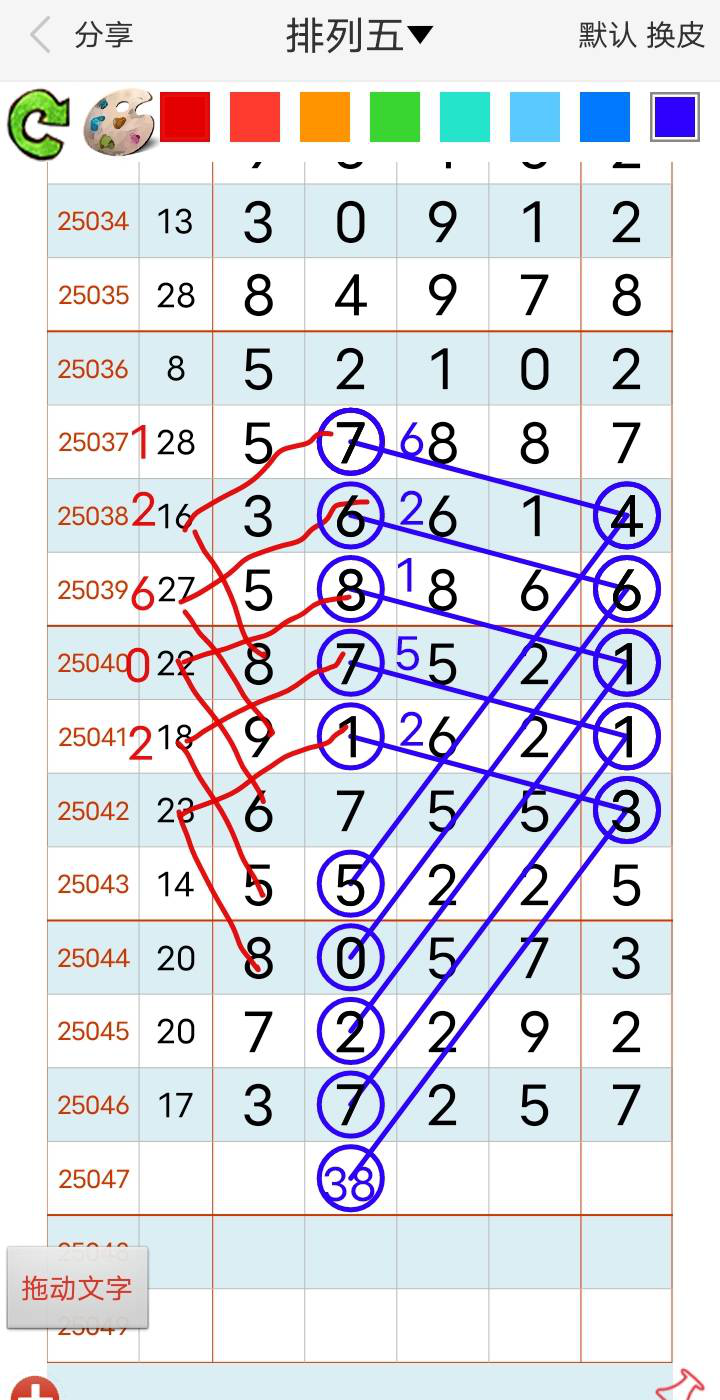Open the 排列五 dropdown
The width and height of the screenshot is (720, 1400).
[x=359, y=36]
